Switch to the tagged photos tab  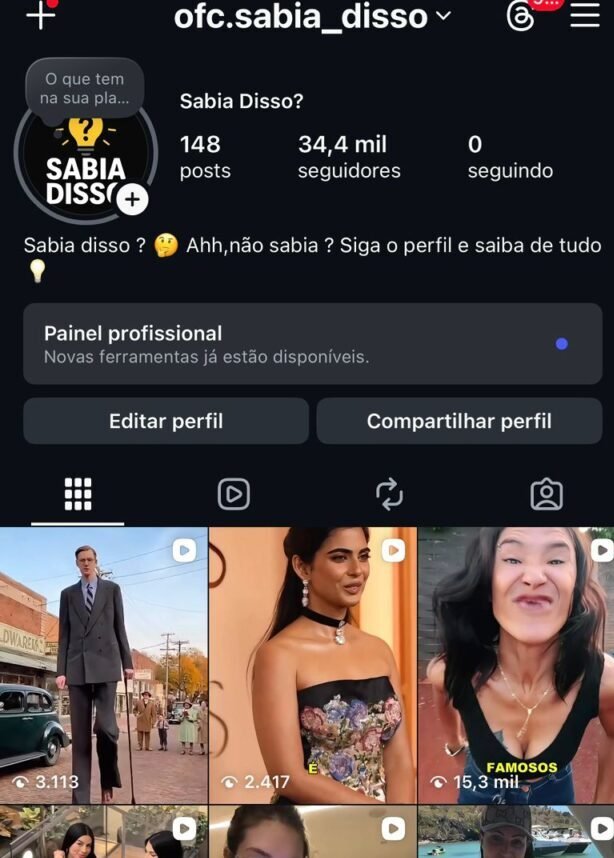pos(546,494)
